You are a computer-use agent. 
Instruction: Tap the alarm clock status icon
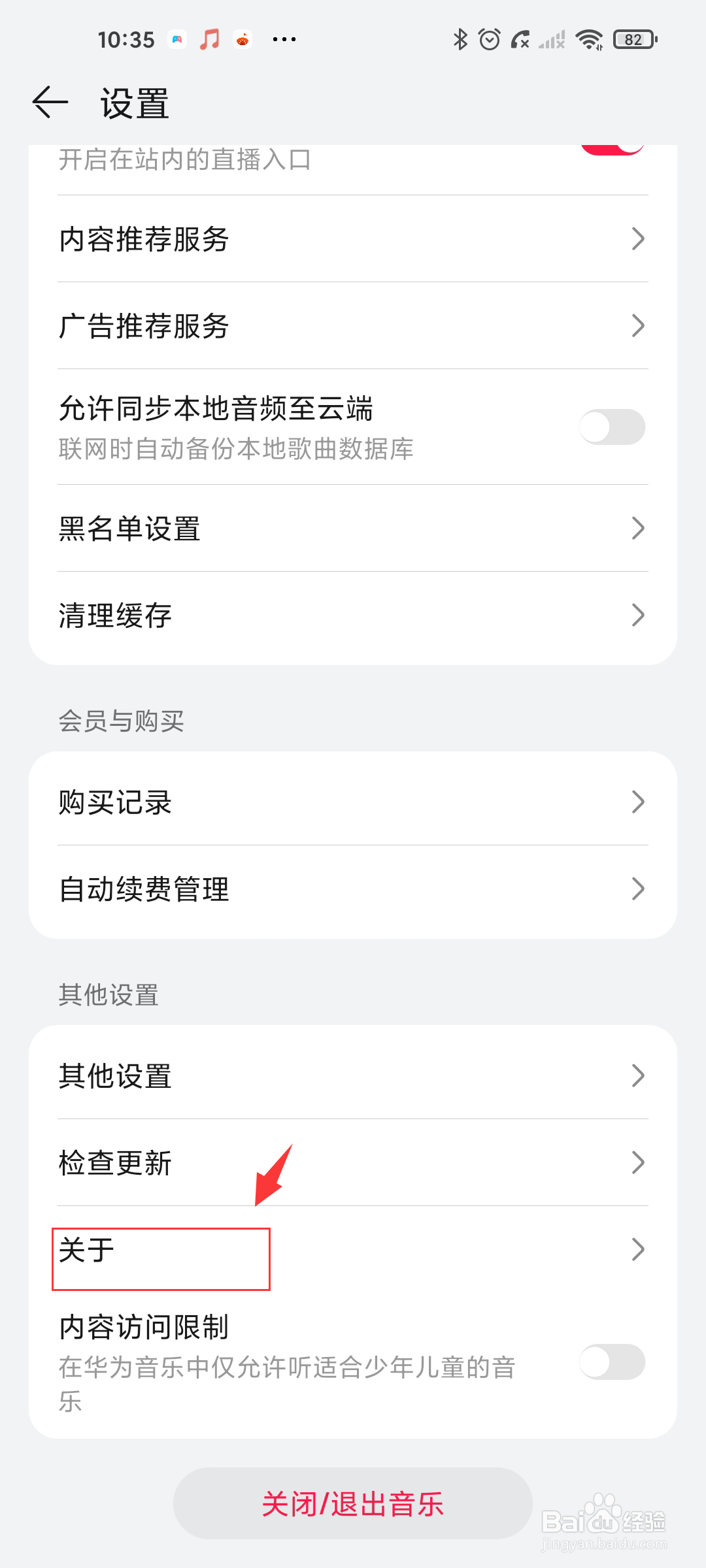[488, 39]
